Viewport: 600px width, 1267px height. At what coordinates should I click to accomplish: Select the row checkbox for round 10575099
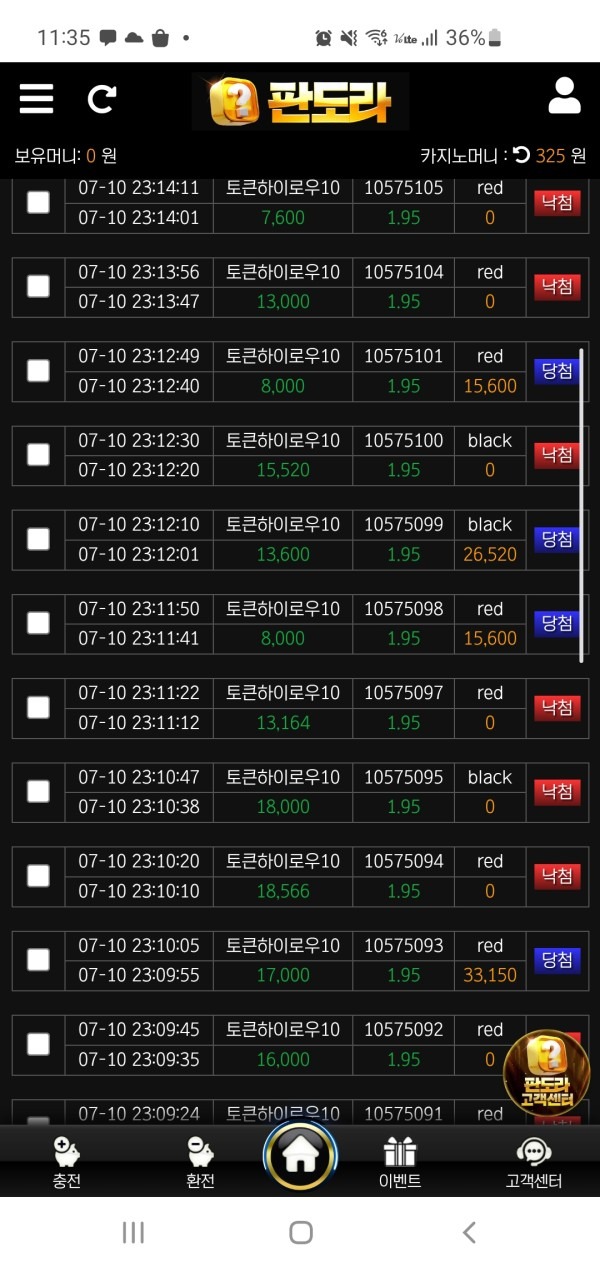point(38,538)
